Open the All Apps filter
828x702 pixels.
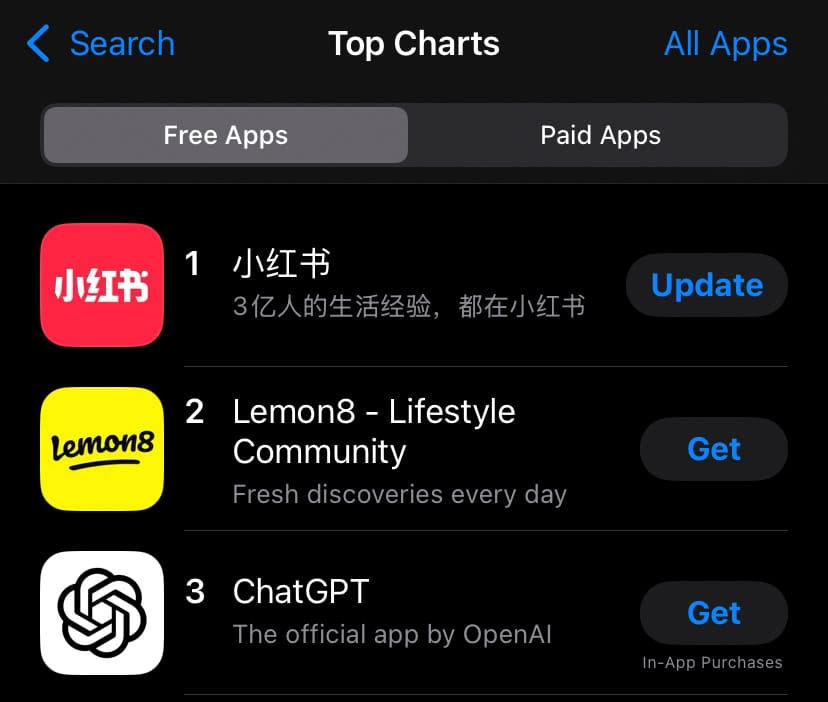coord(725,44)
